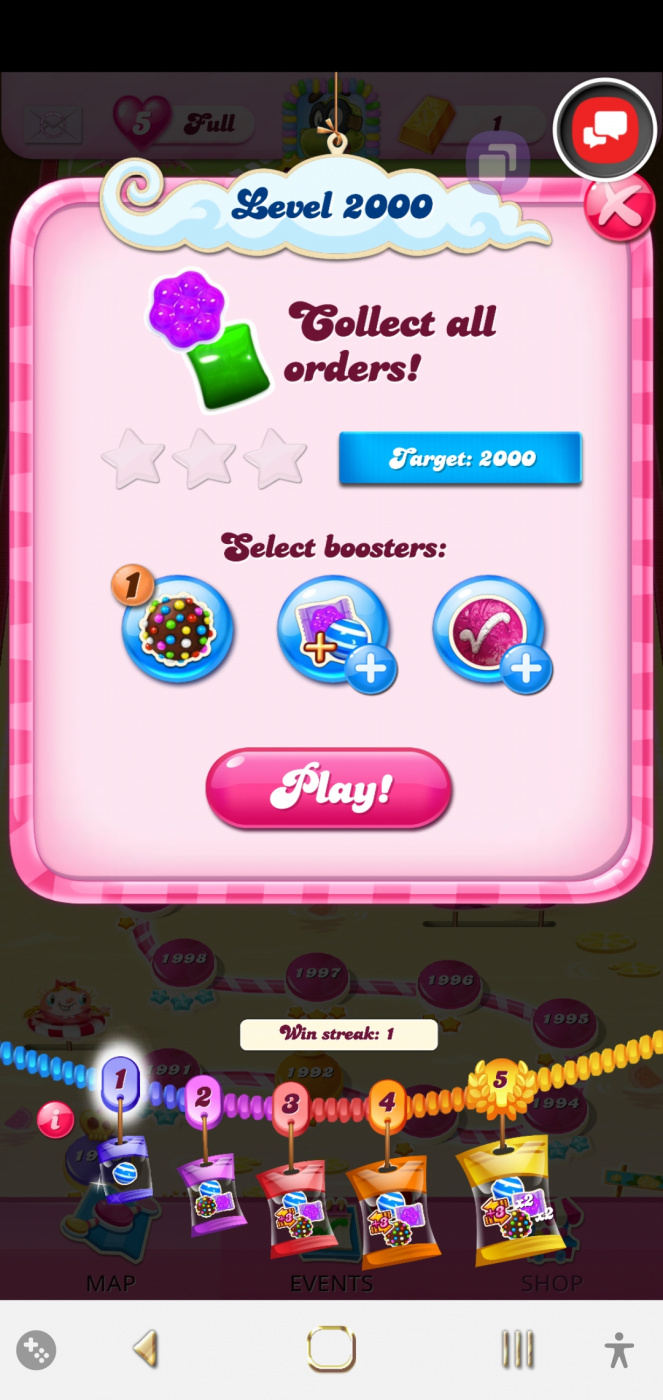Open the recent apps view
This screenshot has width=663, height=1400.
pyautogui.click(x=517, y=1350)
